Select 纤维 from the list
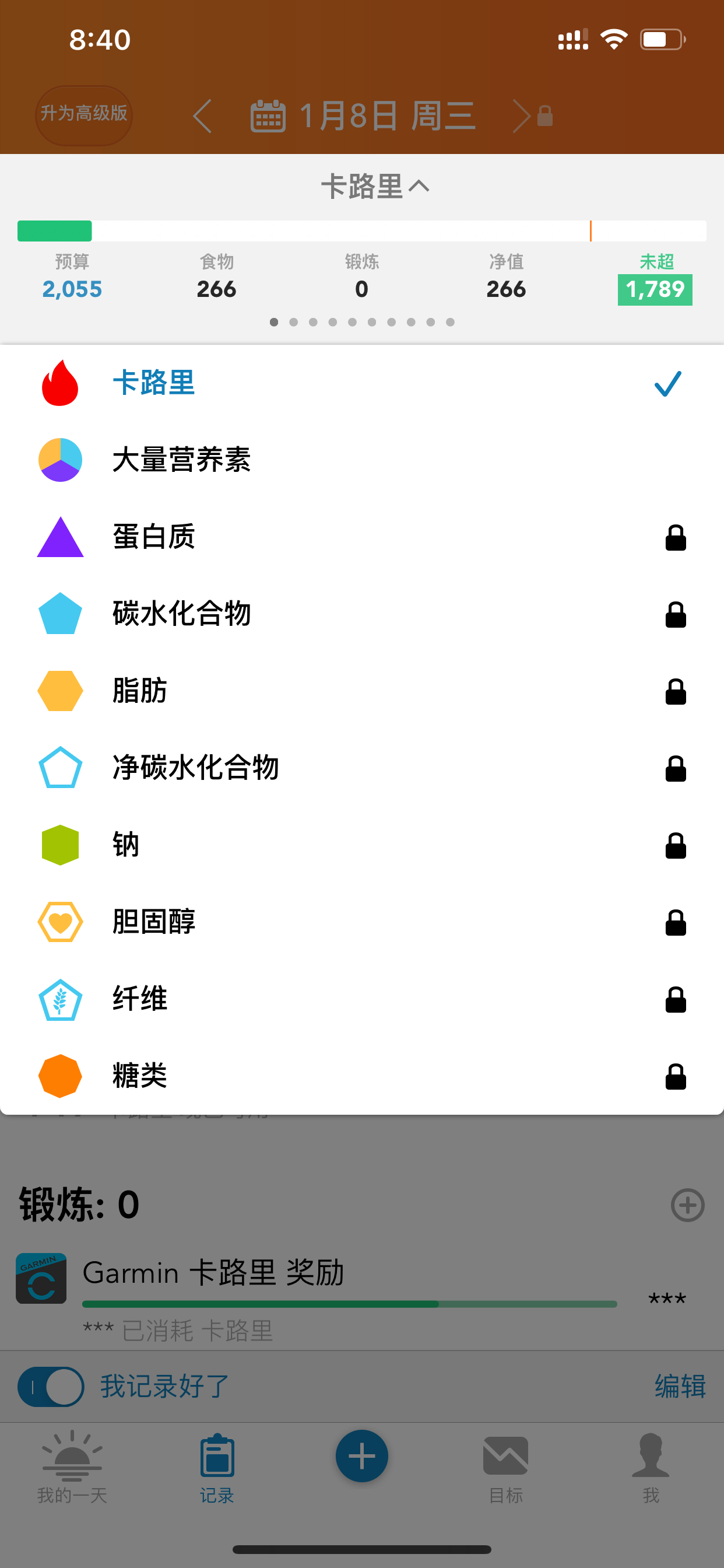 362,999
